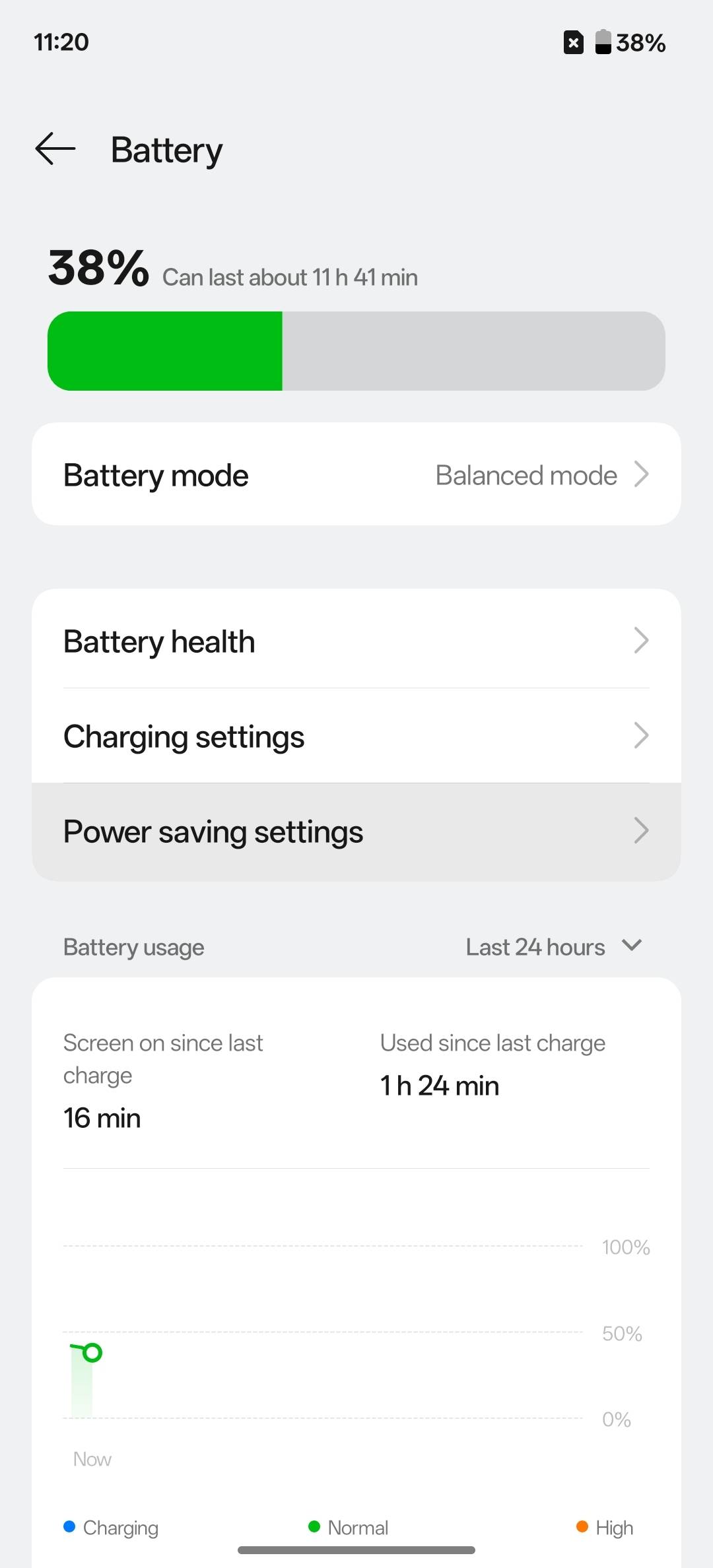Go back from Battery screen
Image resolution: width=713 pixels, height=1568 pixels.
55,148
